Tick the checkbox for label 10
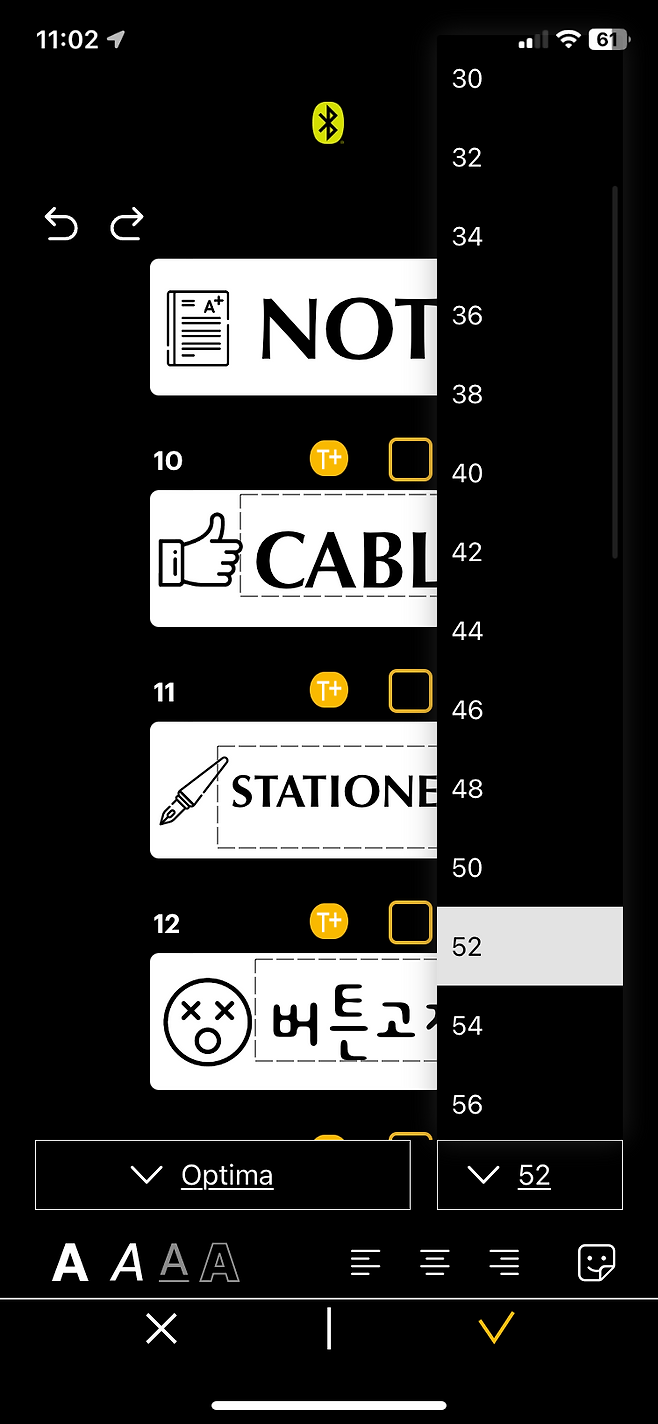 (x=410, y=460)
